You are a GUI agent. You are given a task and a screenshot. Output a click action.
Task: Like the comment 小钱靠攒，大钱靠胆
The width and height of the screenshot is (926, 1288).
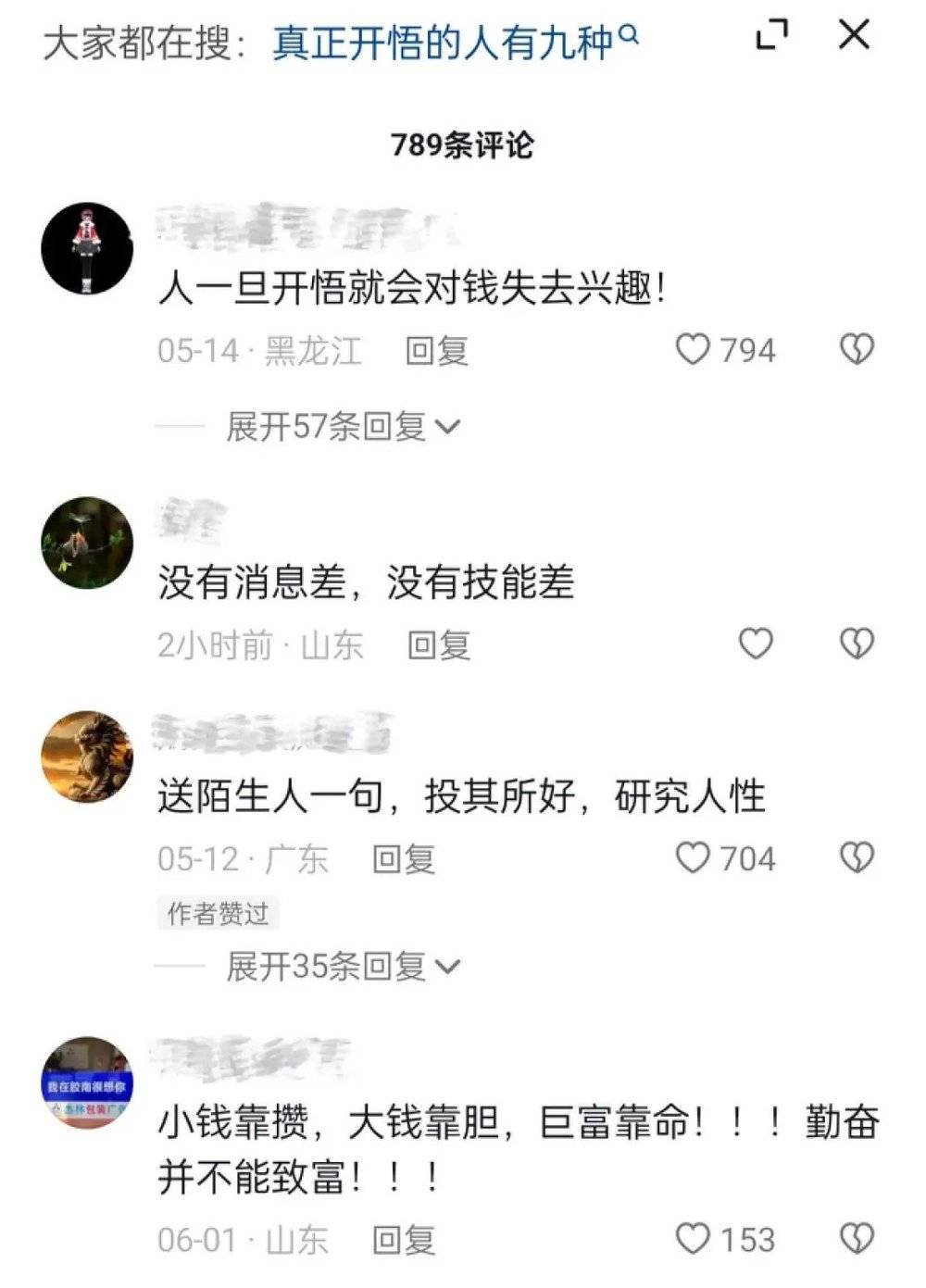pos(693,1239)
